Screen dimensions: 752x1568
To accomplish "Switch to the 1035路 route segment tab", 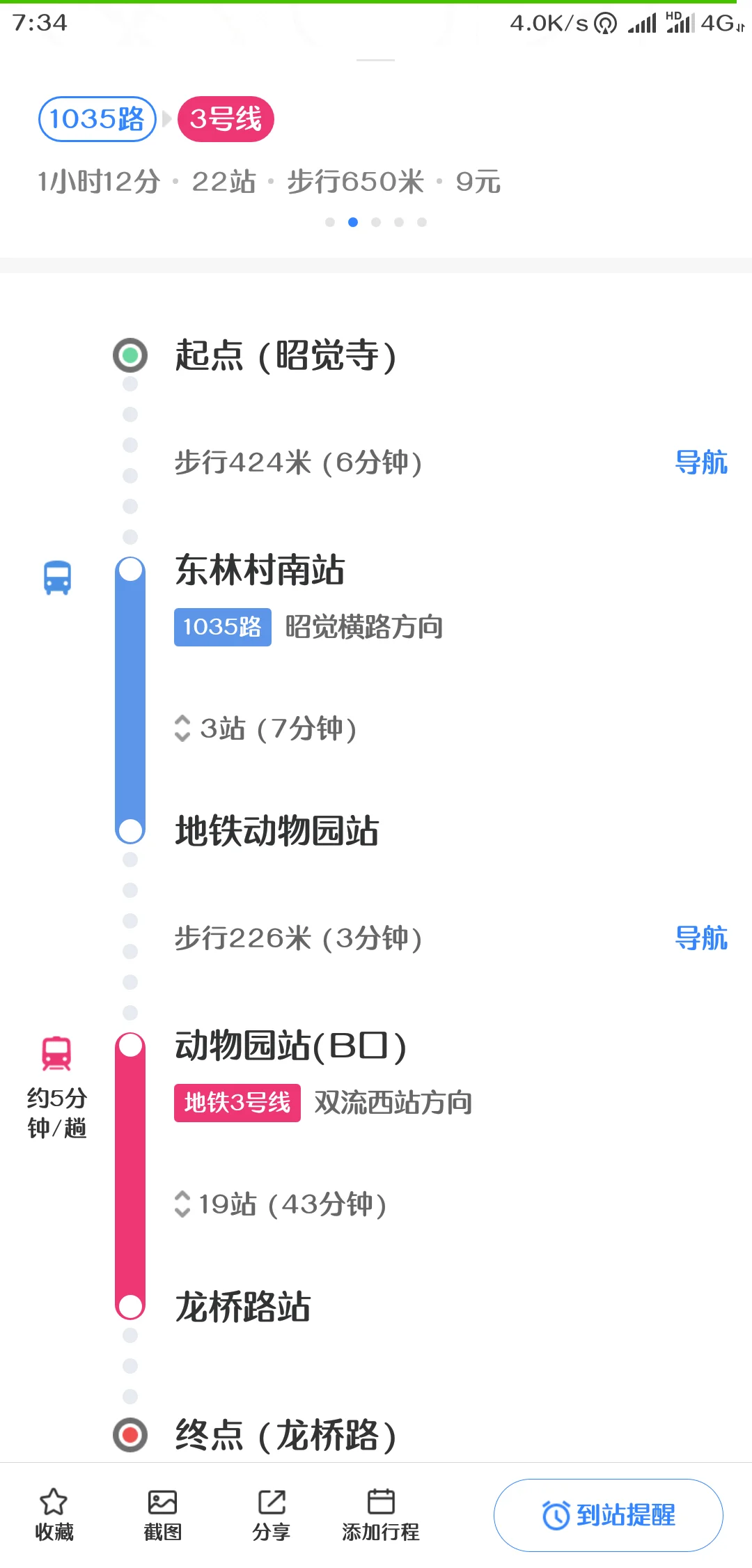I will 96,119.
